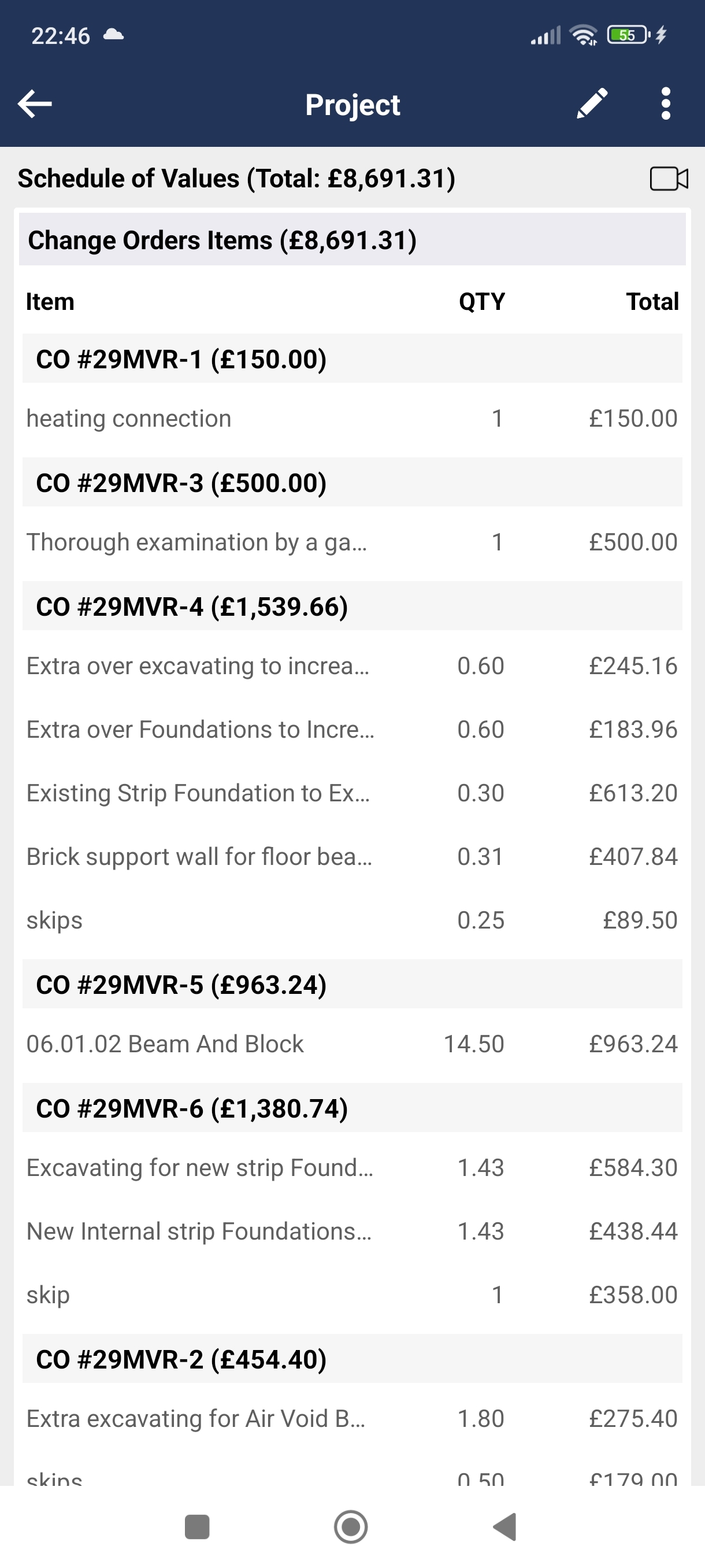The height and width of the screenshot is (1568, 705).
Task: Tap the video camera icon beside Schedule of Values
Action: pos(669,179)
